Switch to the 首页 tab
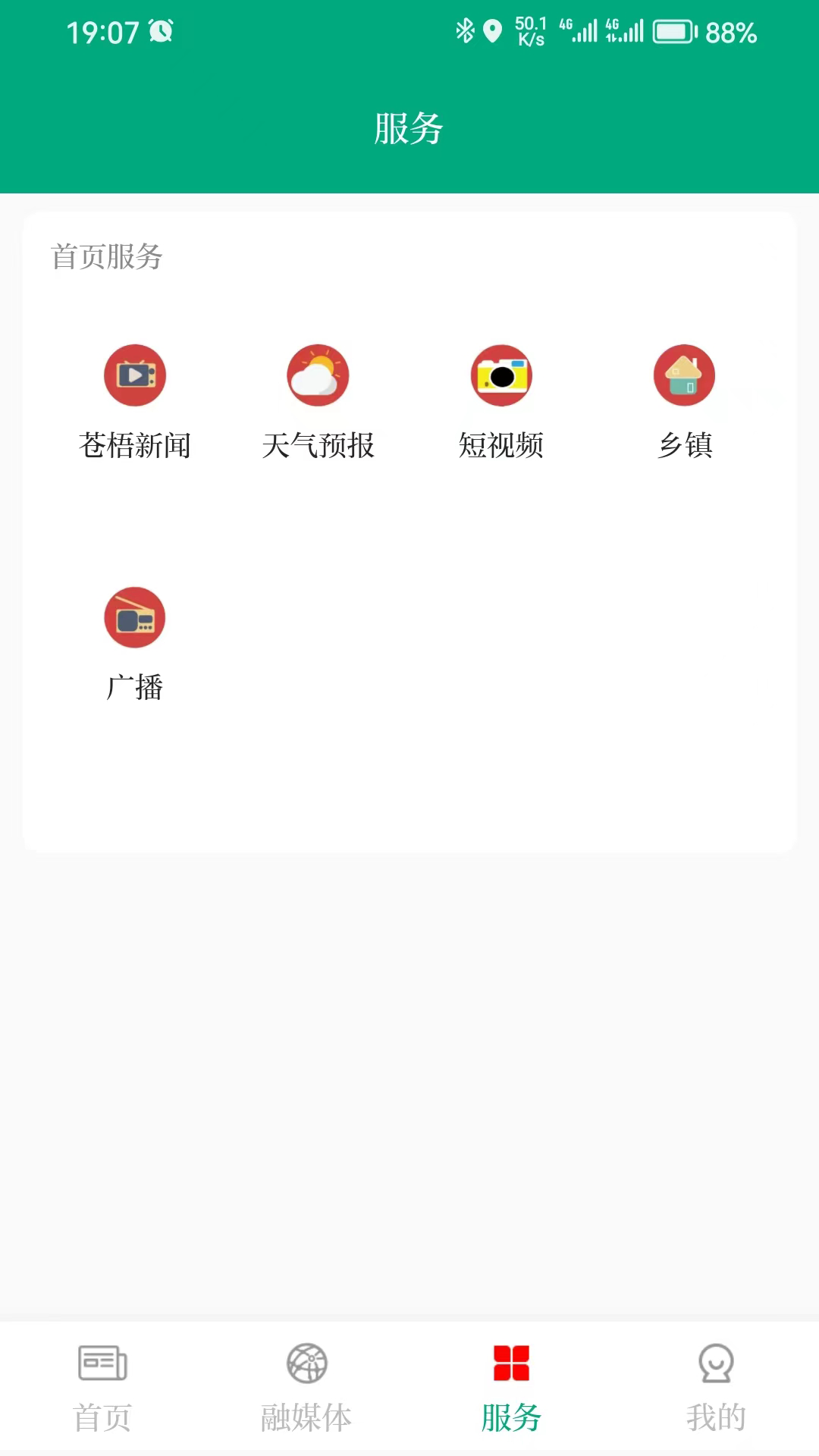 [x=102, y=1413]
